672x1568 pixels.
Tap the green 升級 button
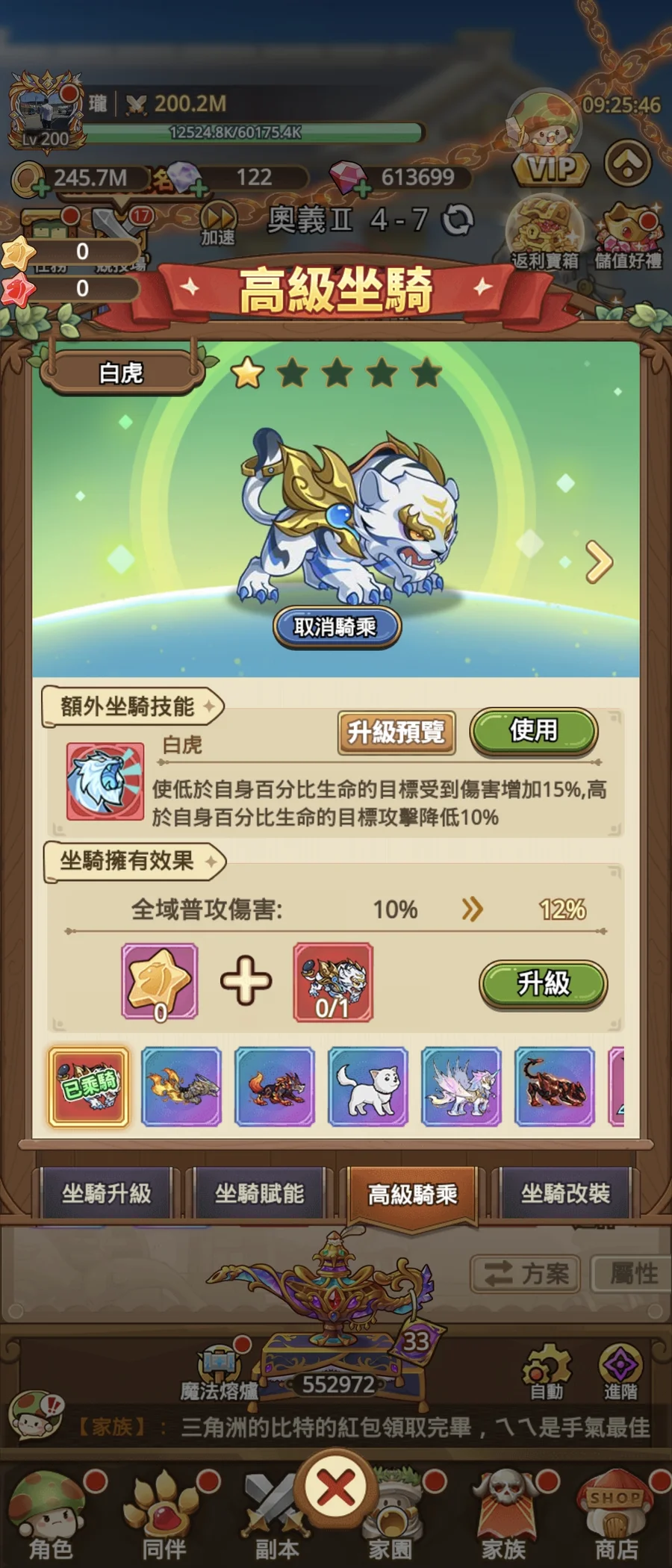pyautogui.click(x=543, y=983)
